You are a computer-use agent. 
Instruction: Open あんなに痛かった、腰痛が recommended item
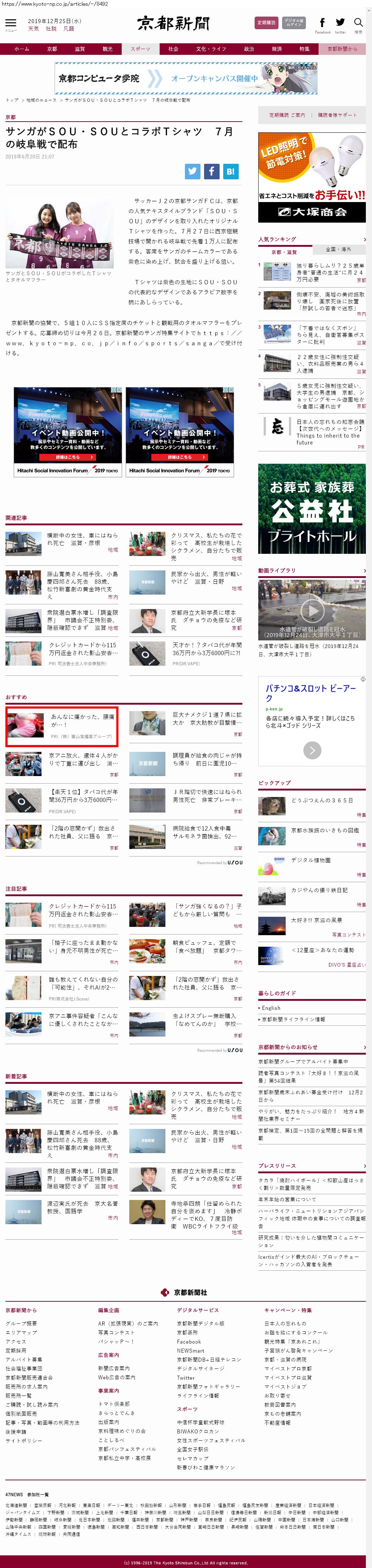pos(82,720)
